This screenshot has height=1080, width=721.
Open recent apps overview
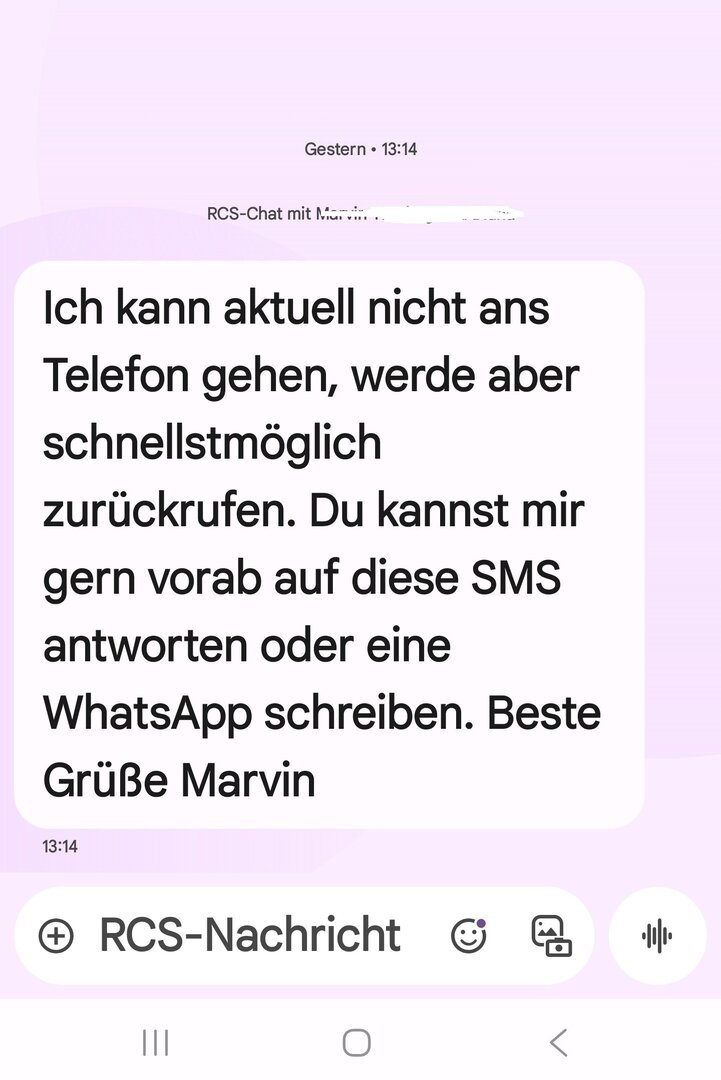coord(155,1043)
